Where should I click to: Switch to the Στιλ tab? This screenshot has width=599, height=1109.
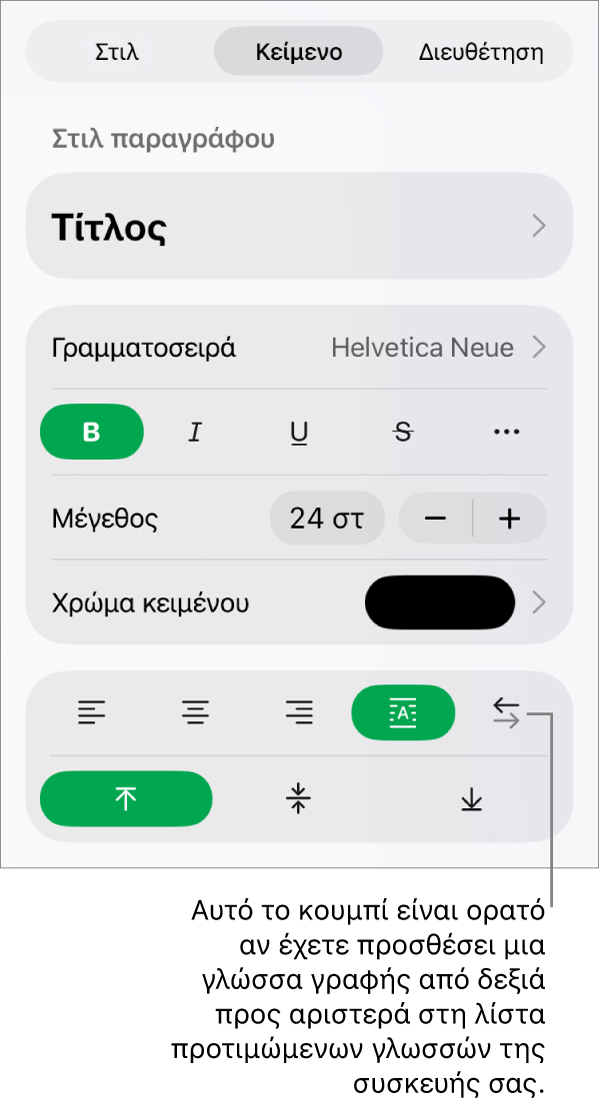click(117, 52)
